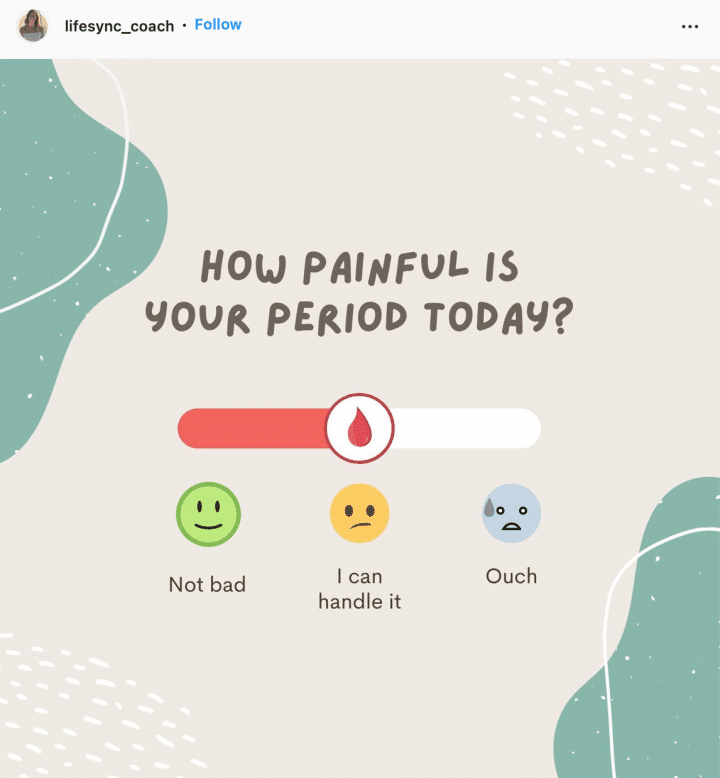Follow lifesync_coach
This screenshot has width=720, height=778.
click(218, 24)
